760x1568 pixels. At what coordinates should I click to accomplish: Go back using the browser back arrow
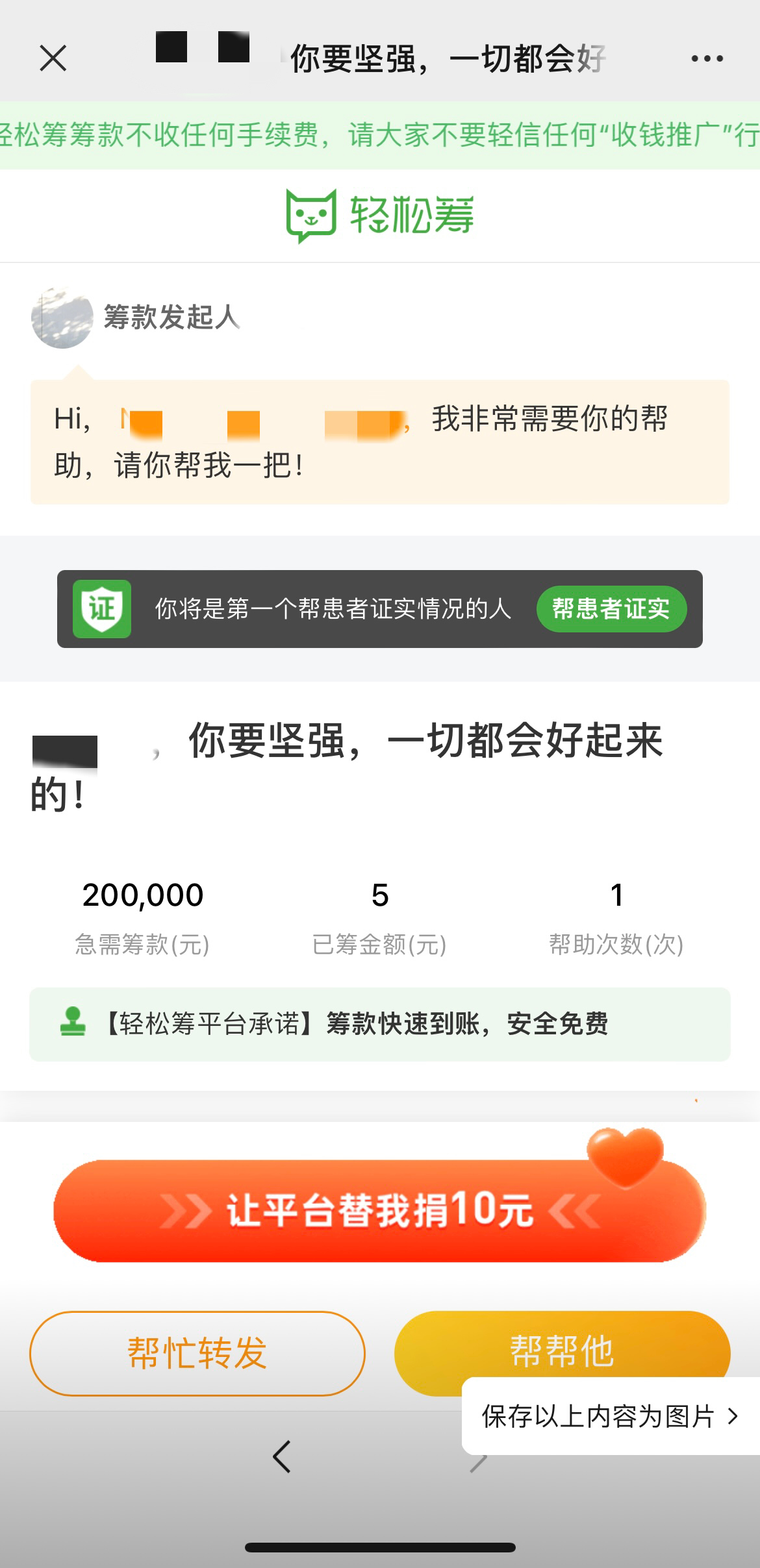[x=282, y=1456]
